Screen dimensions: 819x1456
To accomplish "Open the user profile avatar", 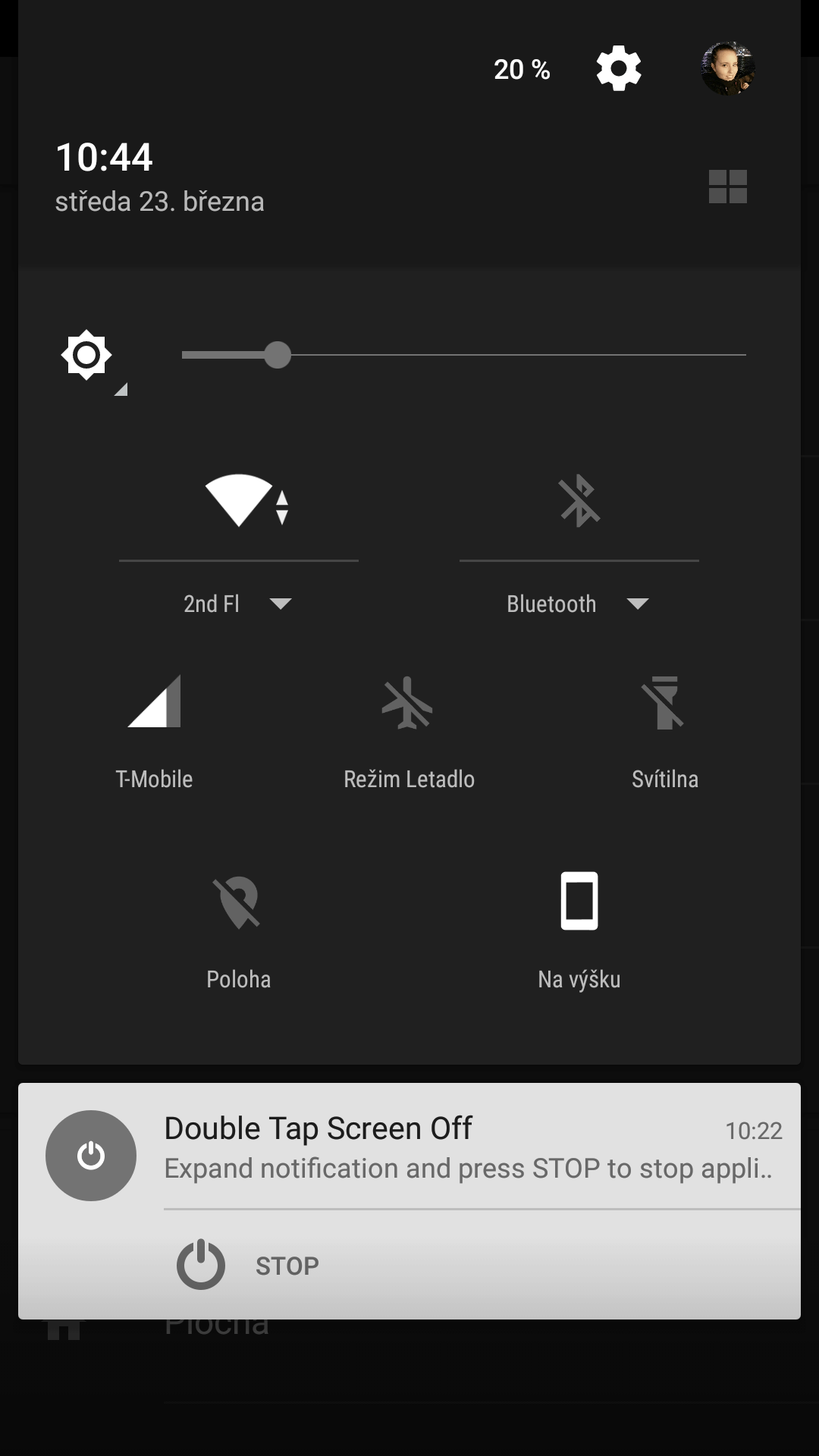I will click(727, 68).
